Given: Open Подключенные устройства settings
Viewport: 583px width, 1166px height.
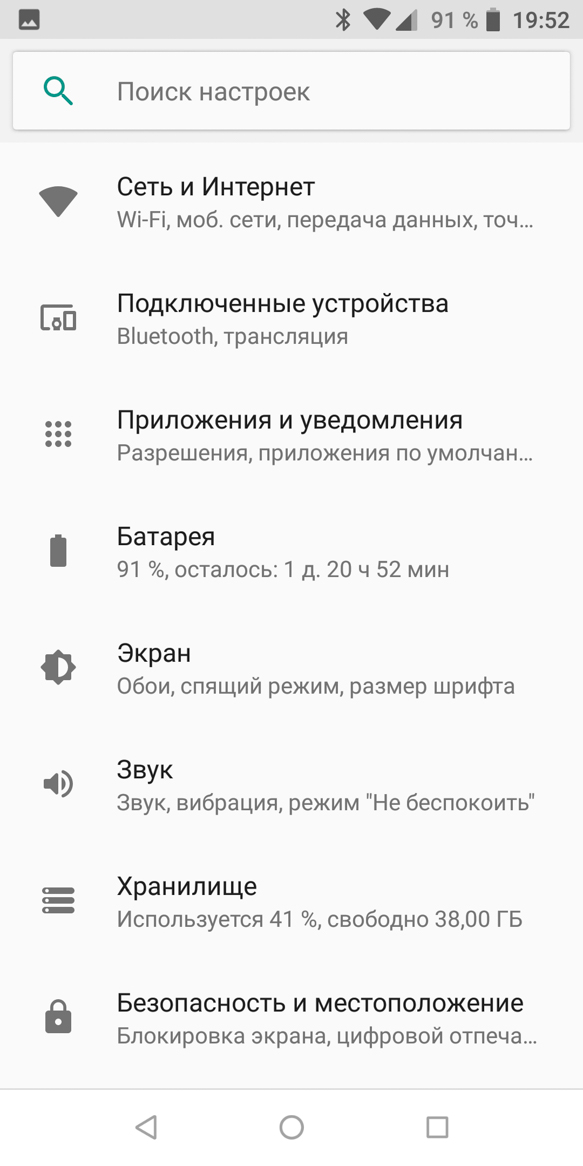Looking at the screenshot, I should tap(292, 319).
